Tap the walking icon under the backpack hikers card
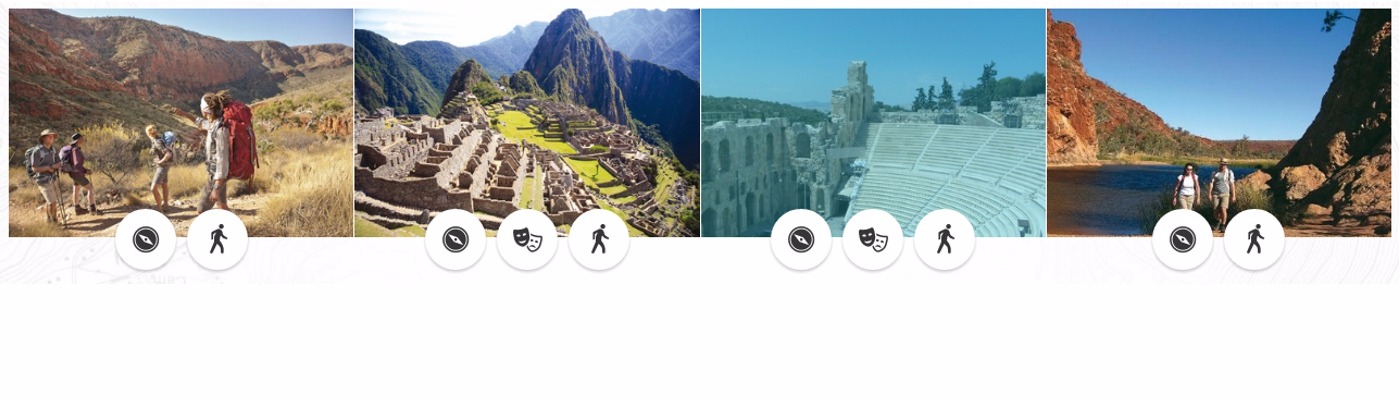Viewport: 1400px width, 400px height. click(217, 240)
